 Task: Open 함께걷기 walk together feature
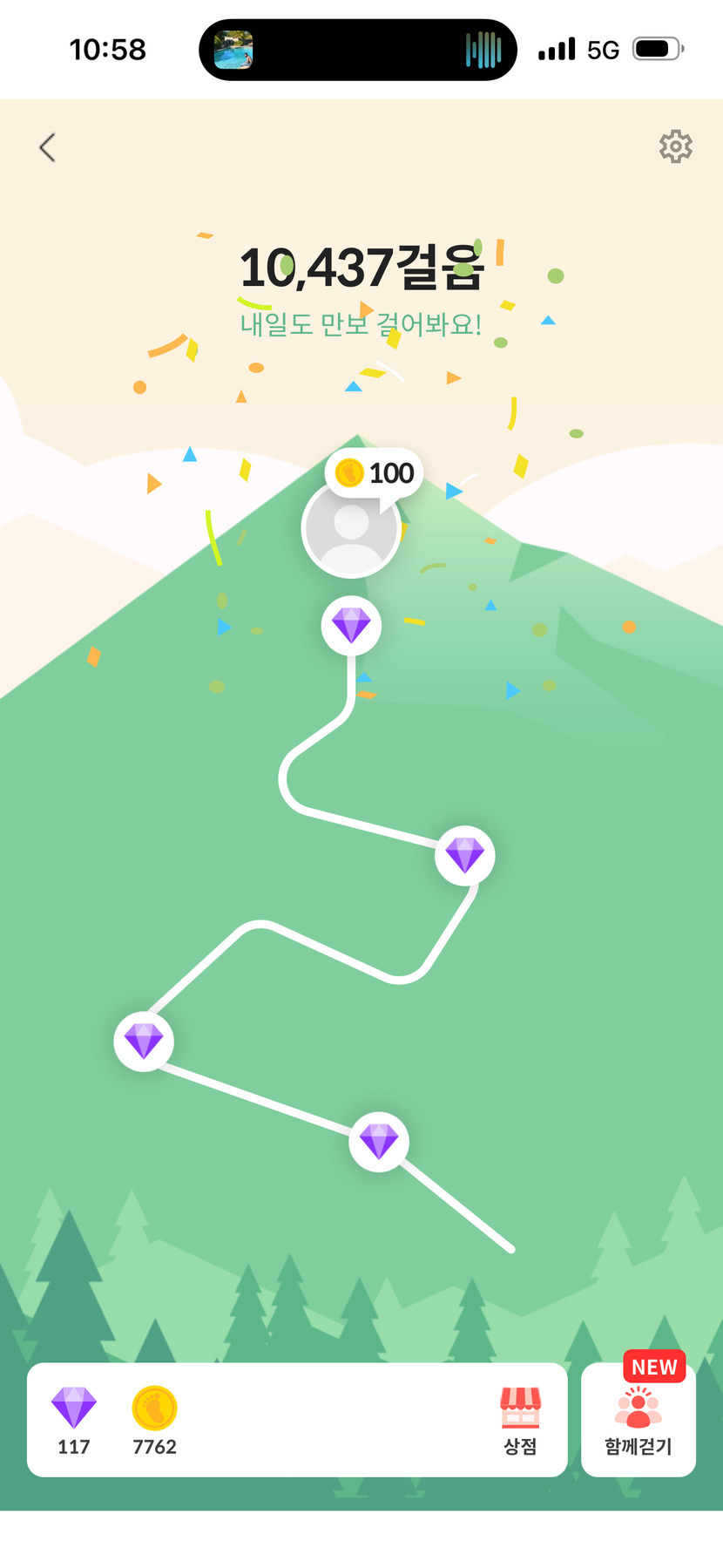point(638,1422)
